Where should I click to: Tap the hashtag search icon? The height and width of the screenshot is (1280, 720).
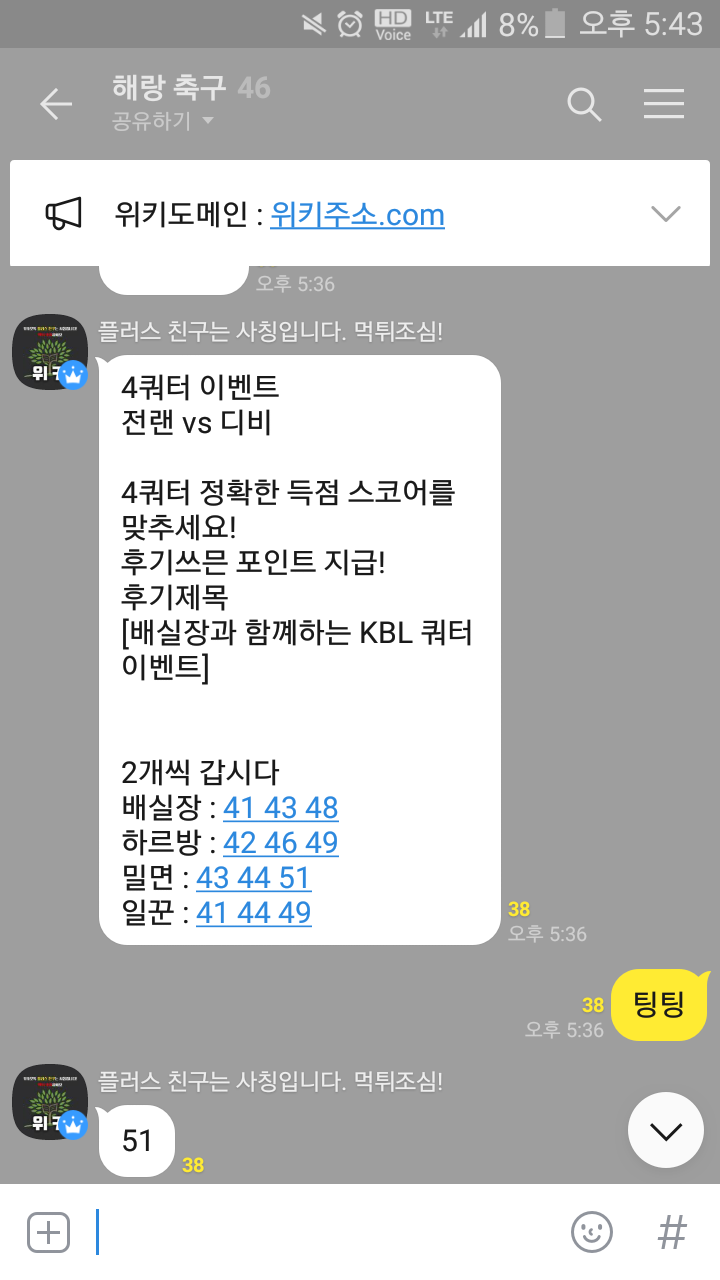tap(672, 1232)
